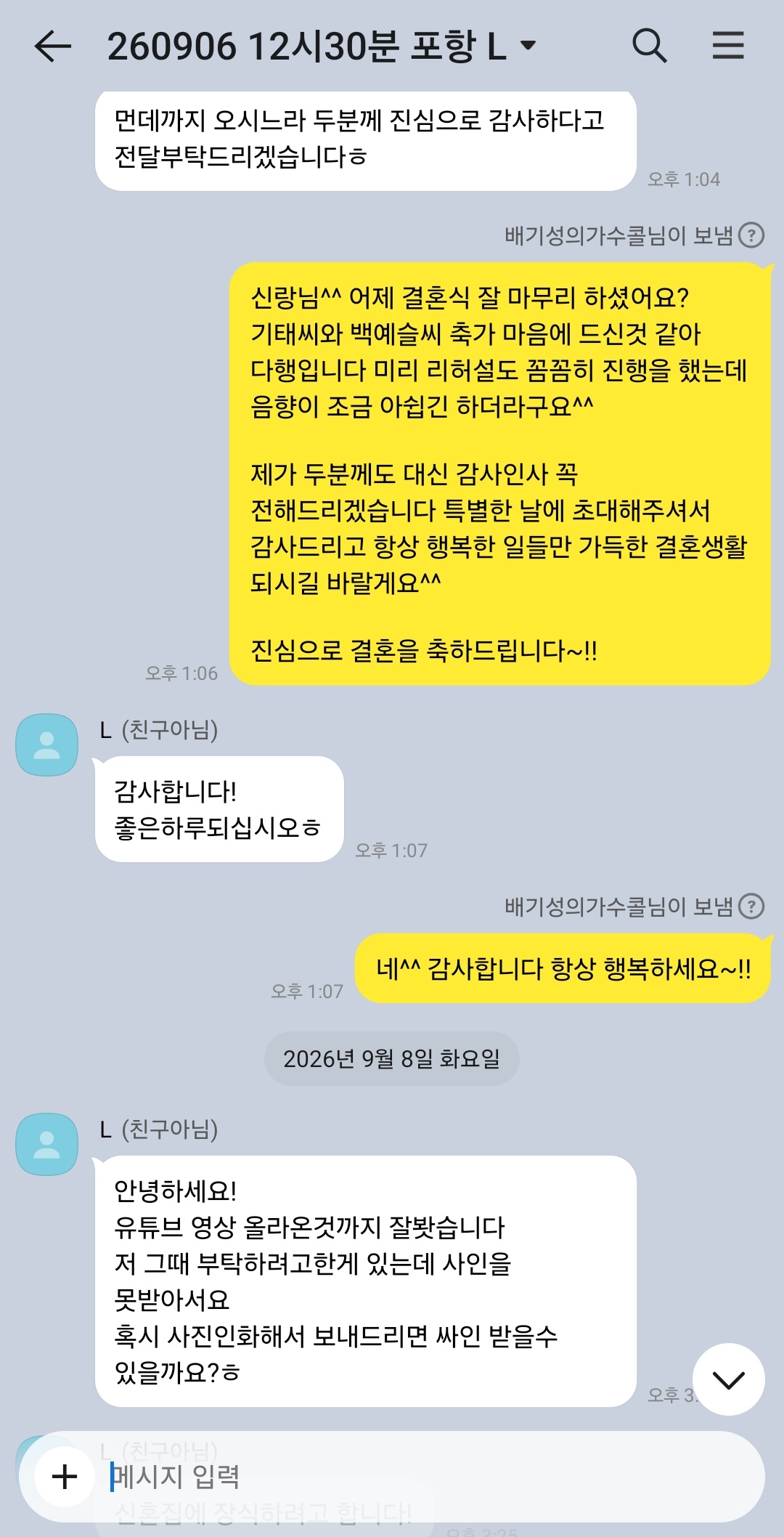The image size is (784, 1537).
Task: Focus the 메시지 입력 text field
Action: coord(428,1477)
